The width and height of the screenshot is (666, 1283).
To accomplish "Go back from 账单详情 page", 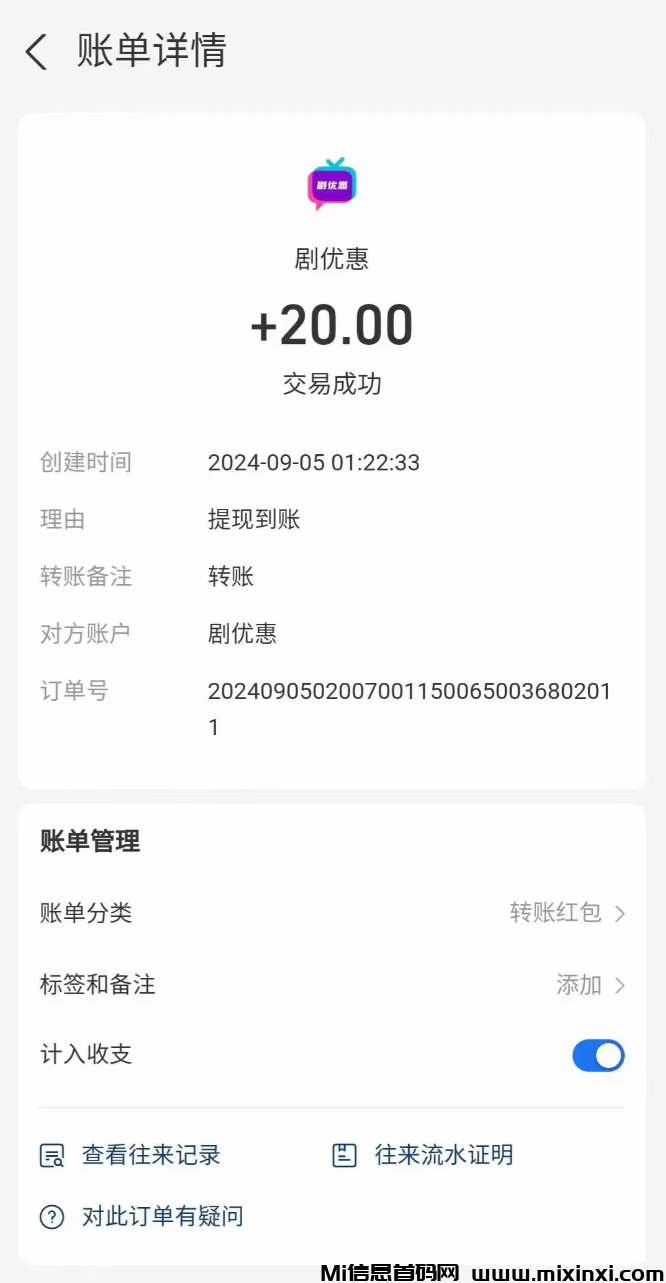I will click(37, 52).
